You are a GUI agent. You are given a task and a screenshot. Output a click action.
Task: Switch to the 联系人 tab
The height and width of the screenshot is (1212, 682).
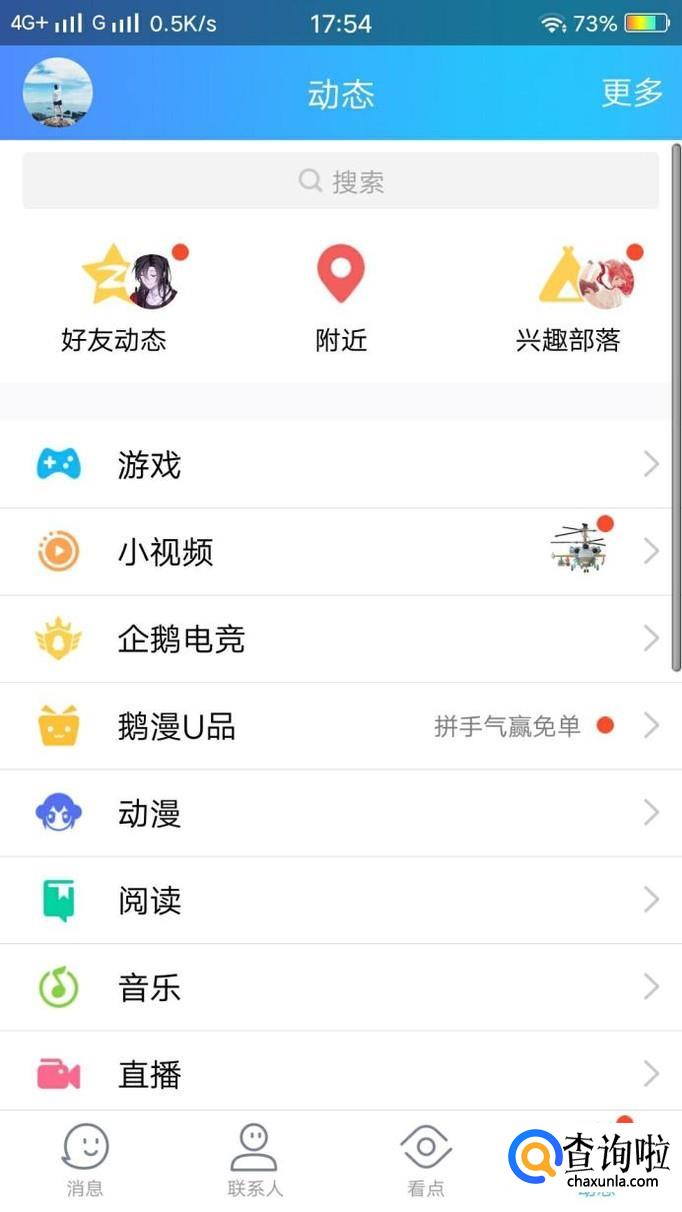click(x=255, y=1160)
